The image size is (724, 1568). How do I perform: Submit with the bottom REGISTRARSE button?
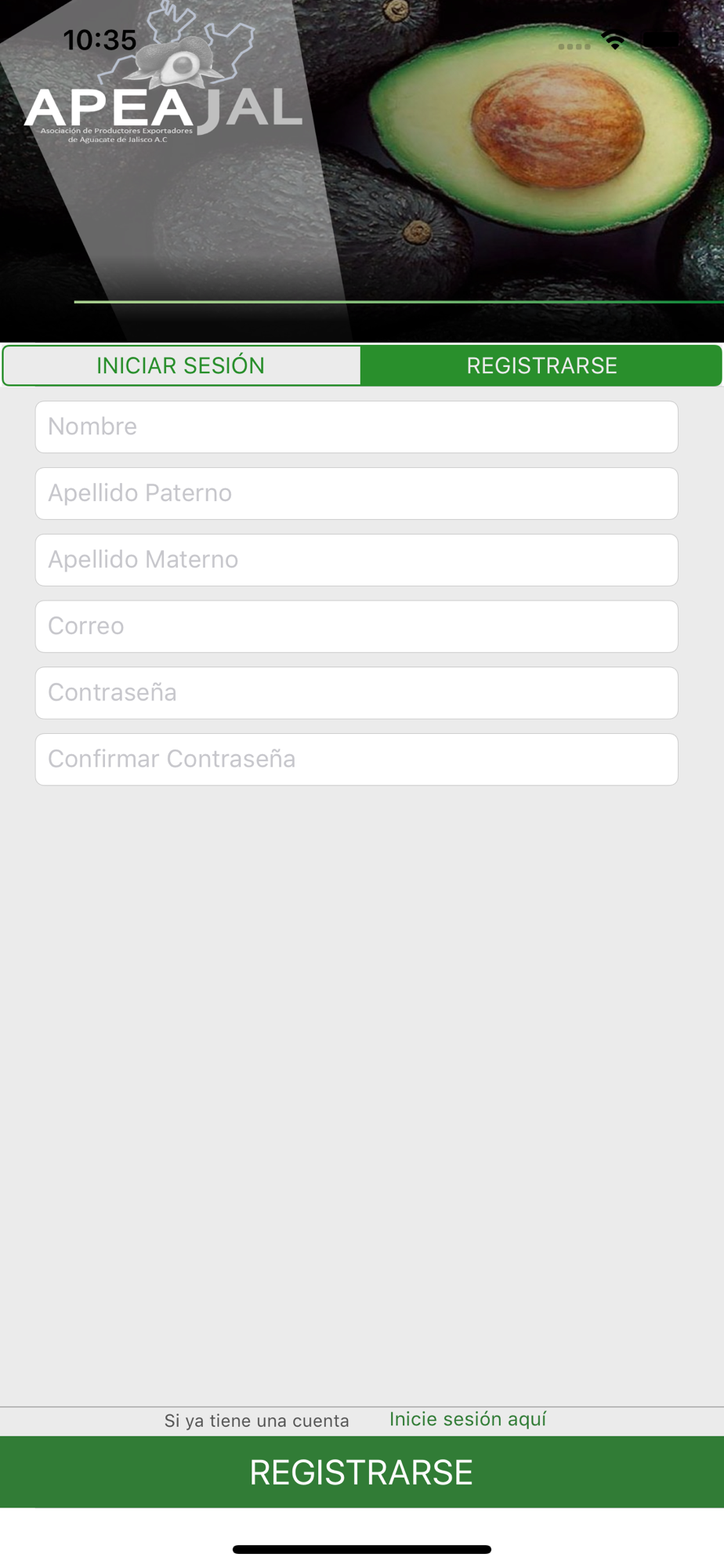(362, 1472)
